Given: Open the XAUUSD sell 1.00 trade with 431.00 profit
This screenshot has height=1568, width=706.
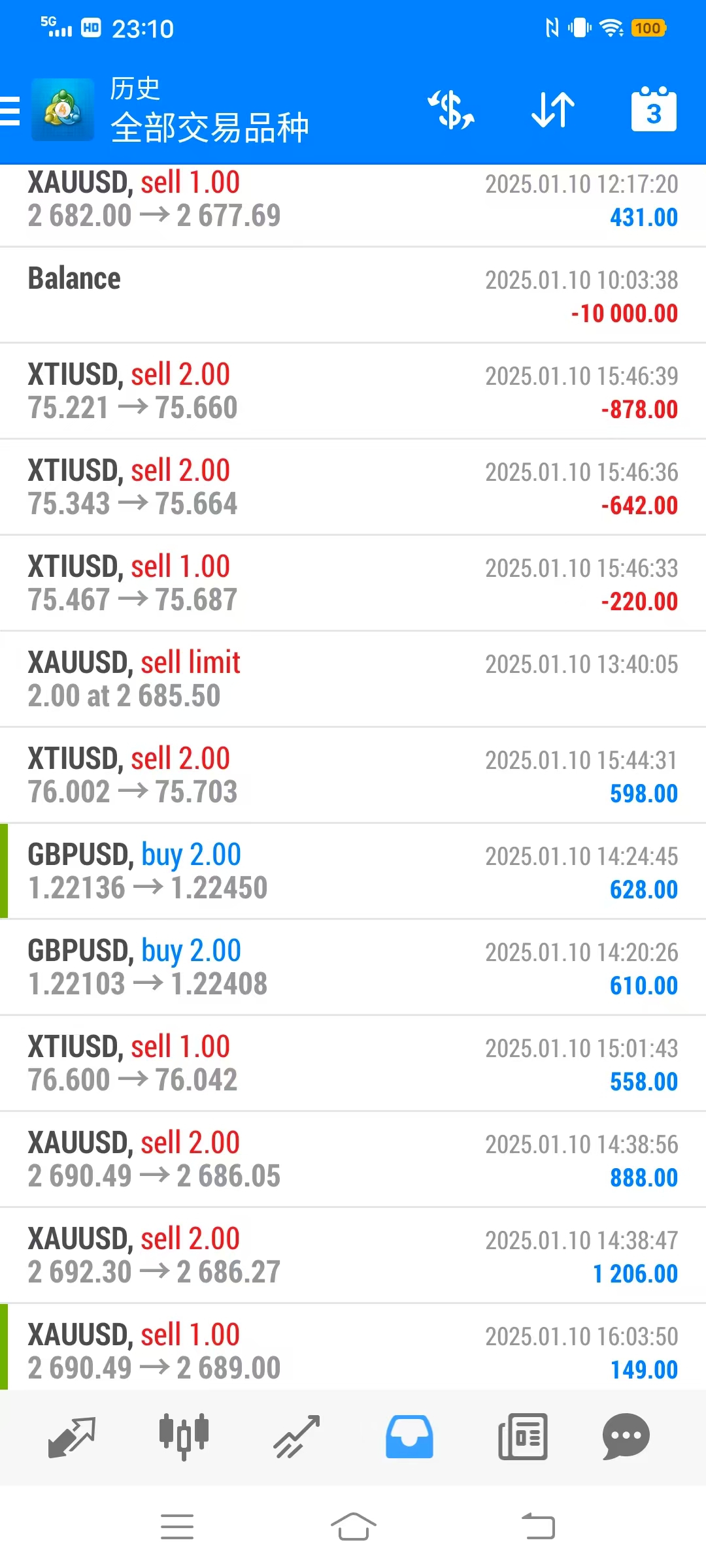Looking at the screenshot, I should (x=353, y=199).
